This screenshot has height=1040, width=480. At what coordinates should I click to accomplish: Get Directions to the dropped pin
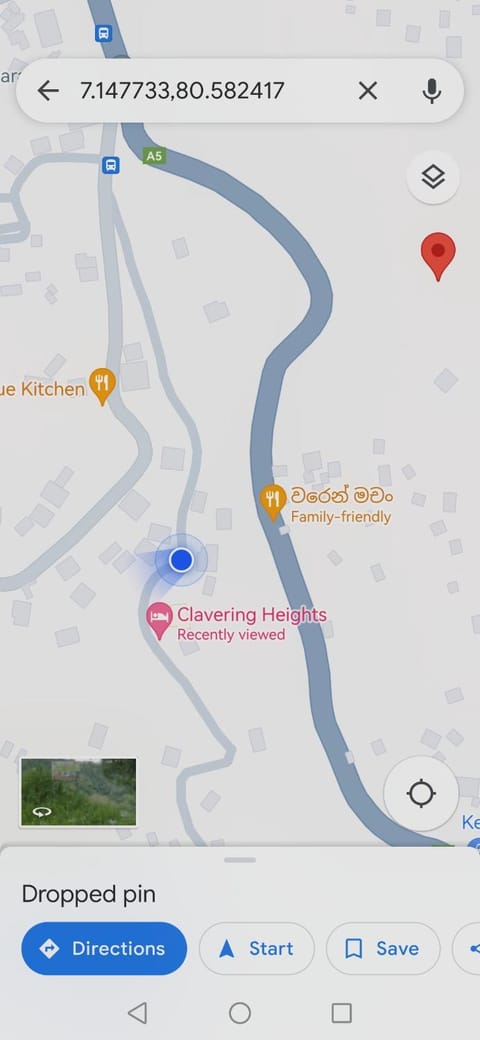pos(104,948)
